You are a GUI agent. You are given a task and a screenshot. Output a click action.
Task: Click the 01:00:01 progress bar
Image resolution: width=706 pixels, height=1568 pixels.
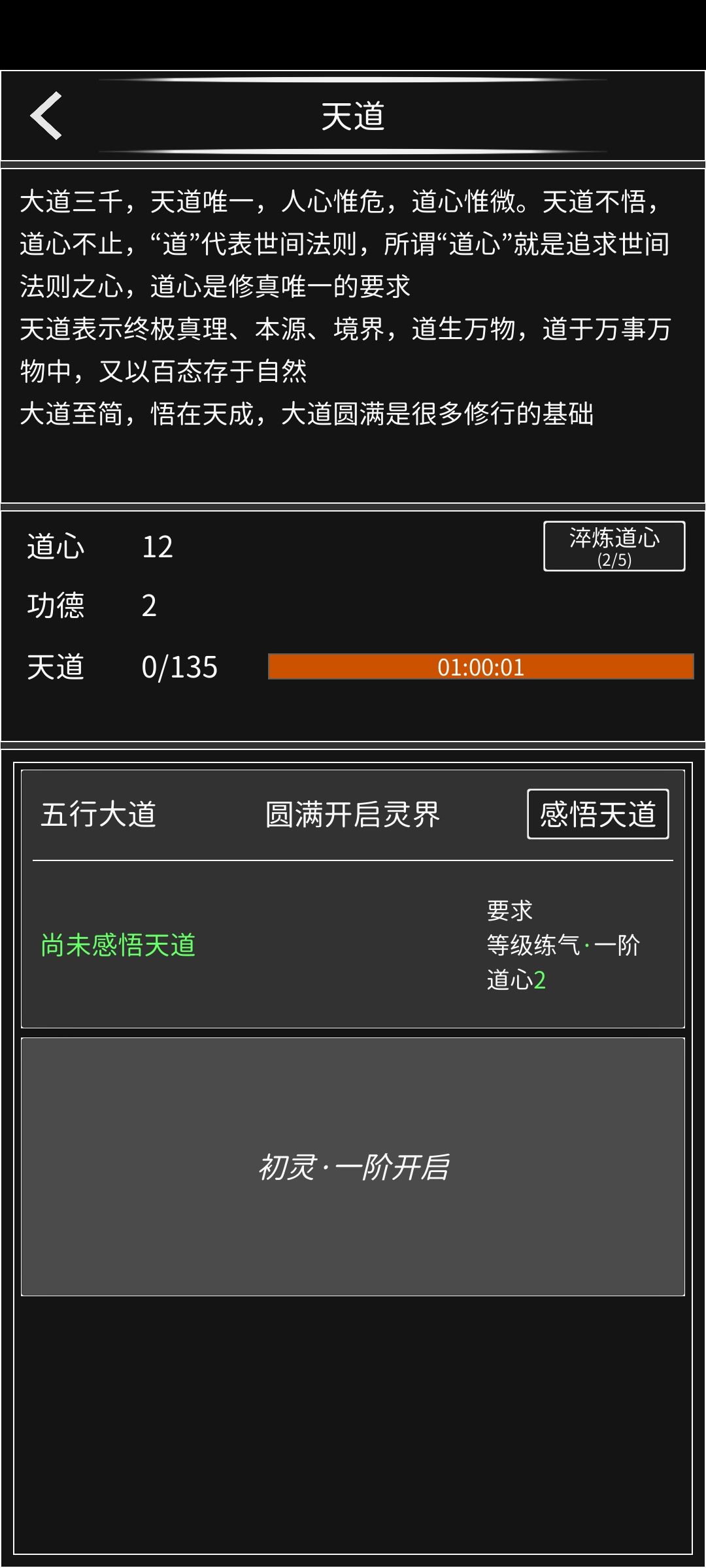[480, 666]
